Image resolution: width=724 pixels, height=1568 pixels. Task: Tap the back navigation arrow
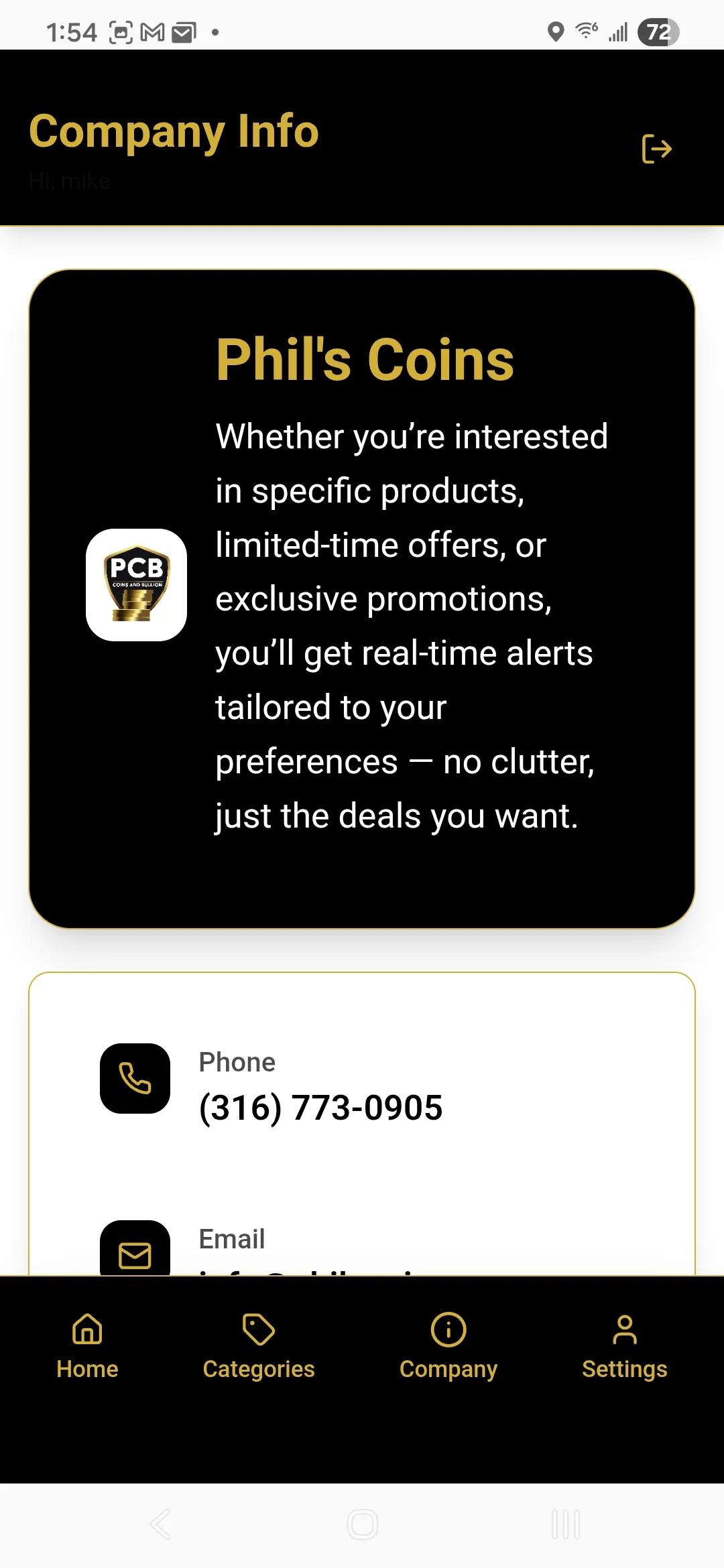(x=160, y=1523)
